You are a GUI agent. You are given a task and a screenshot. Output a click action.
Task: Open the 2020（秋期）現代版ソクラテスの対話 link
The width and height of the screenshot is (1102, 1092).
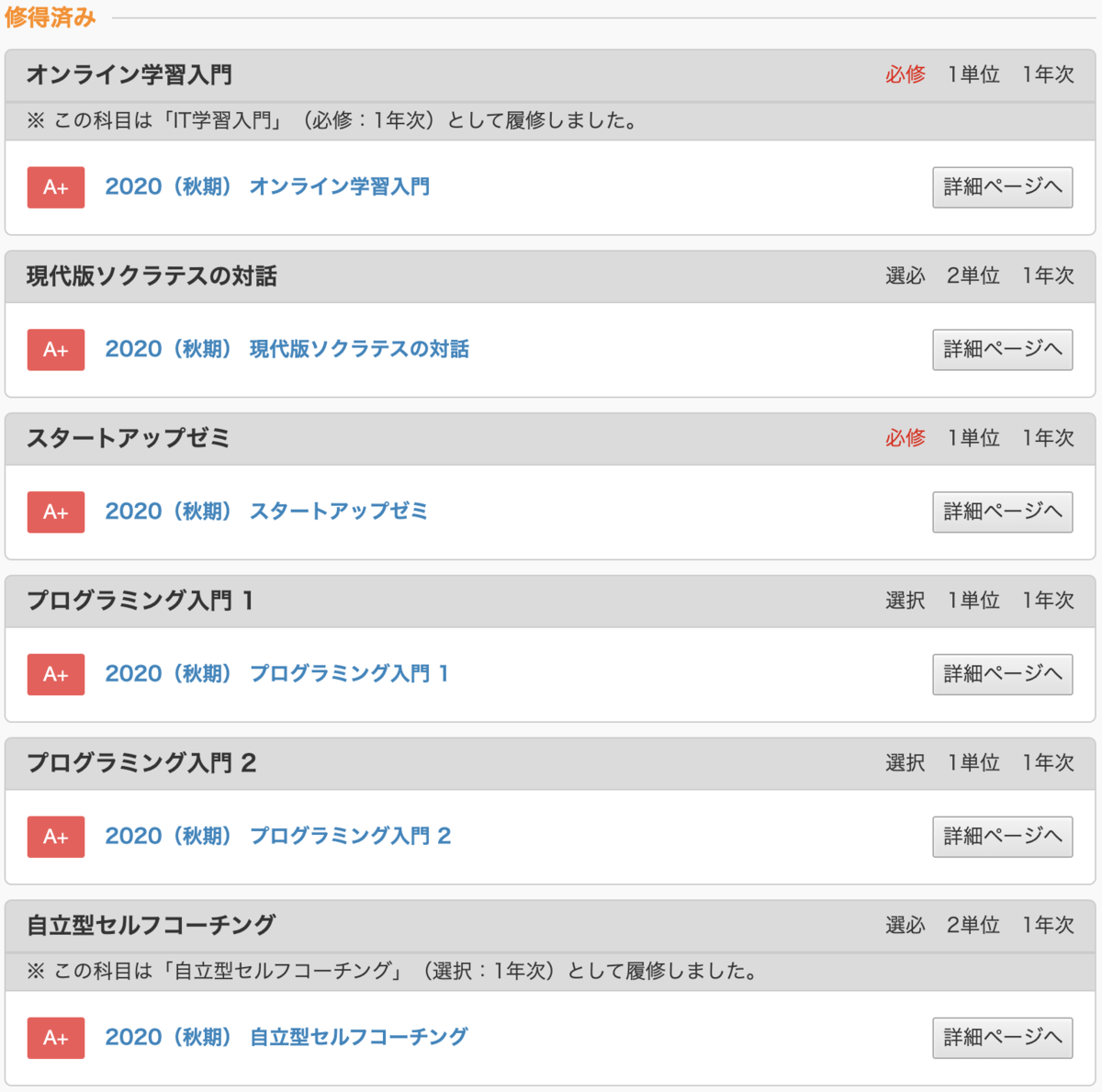click(287, 350)
